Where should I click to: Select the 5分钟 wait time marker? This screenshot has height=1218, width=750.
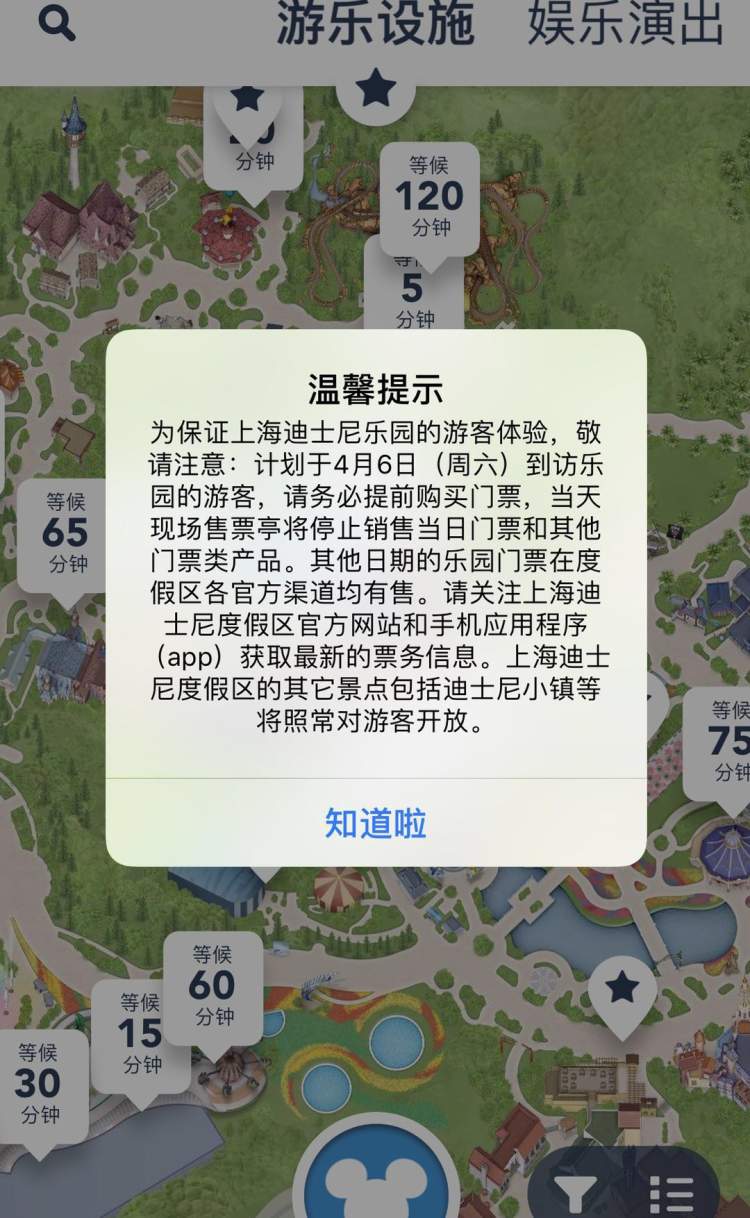tap(413, 290)
